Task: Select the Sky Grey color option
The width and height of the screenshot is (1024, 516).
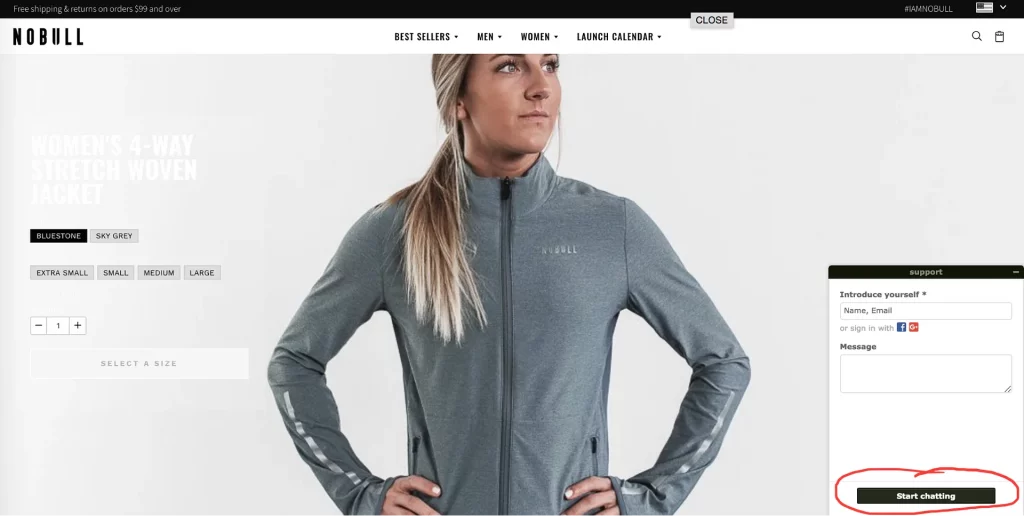Action: click(114, 236)
